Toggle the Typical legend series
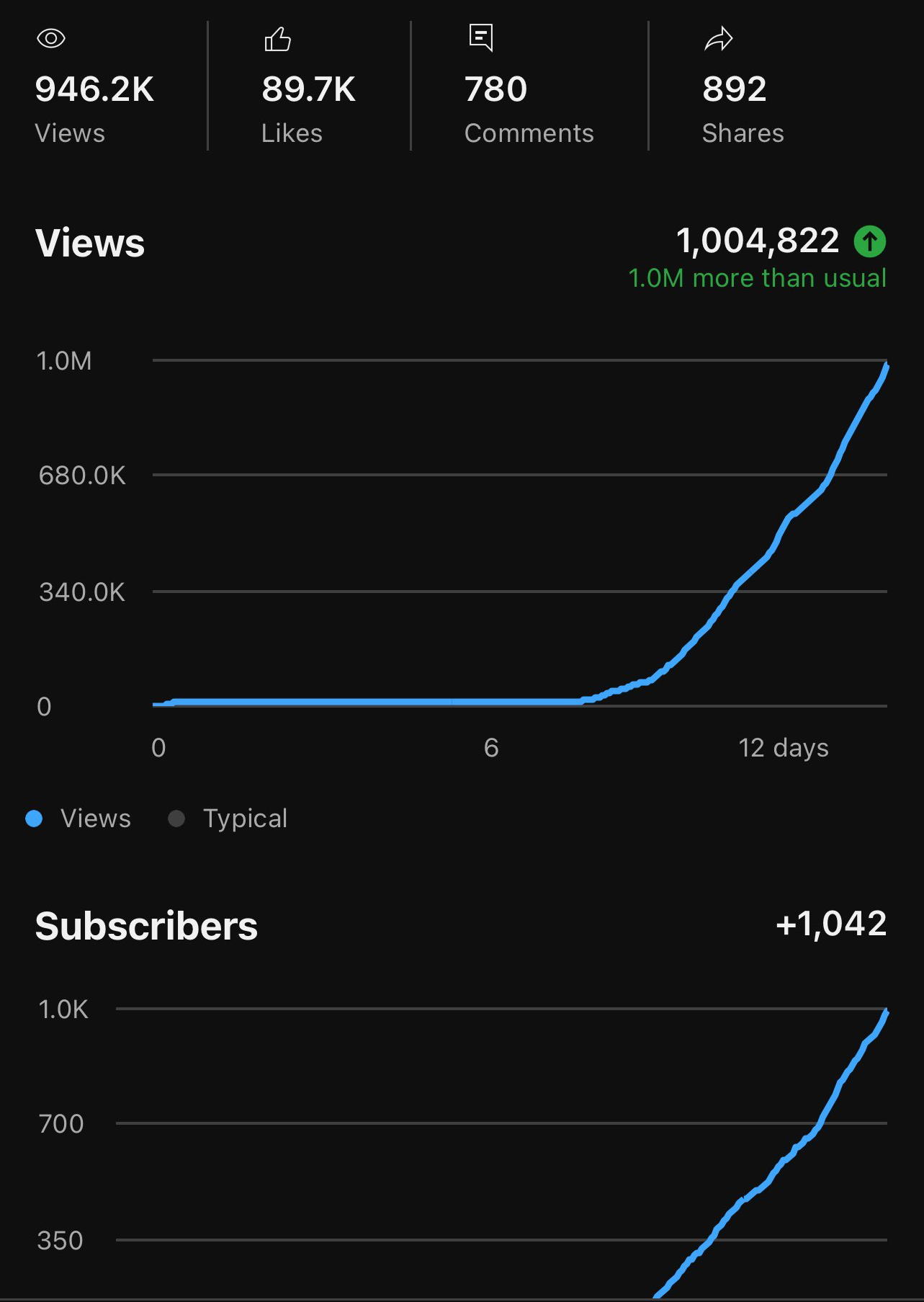The width and height of the screenshot is (924, 1302). [228, 819]
